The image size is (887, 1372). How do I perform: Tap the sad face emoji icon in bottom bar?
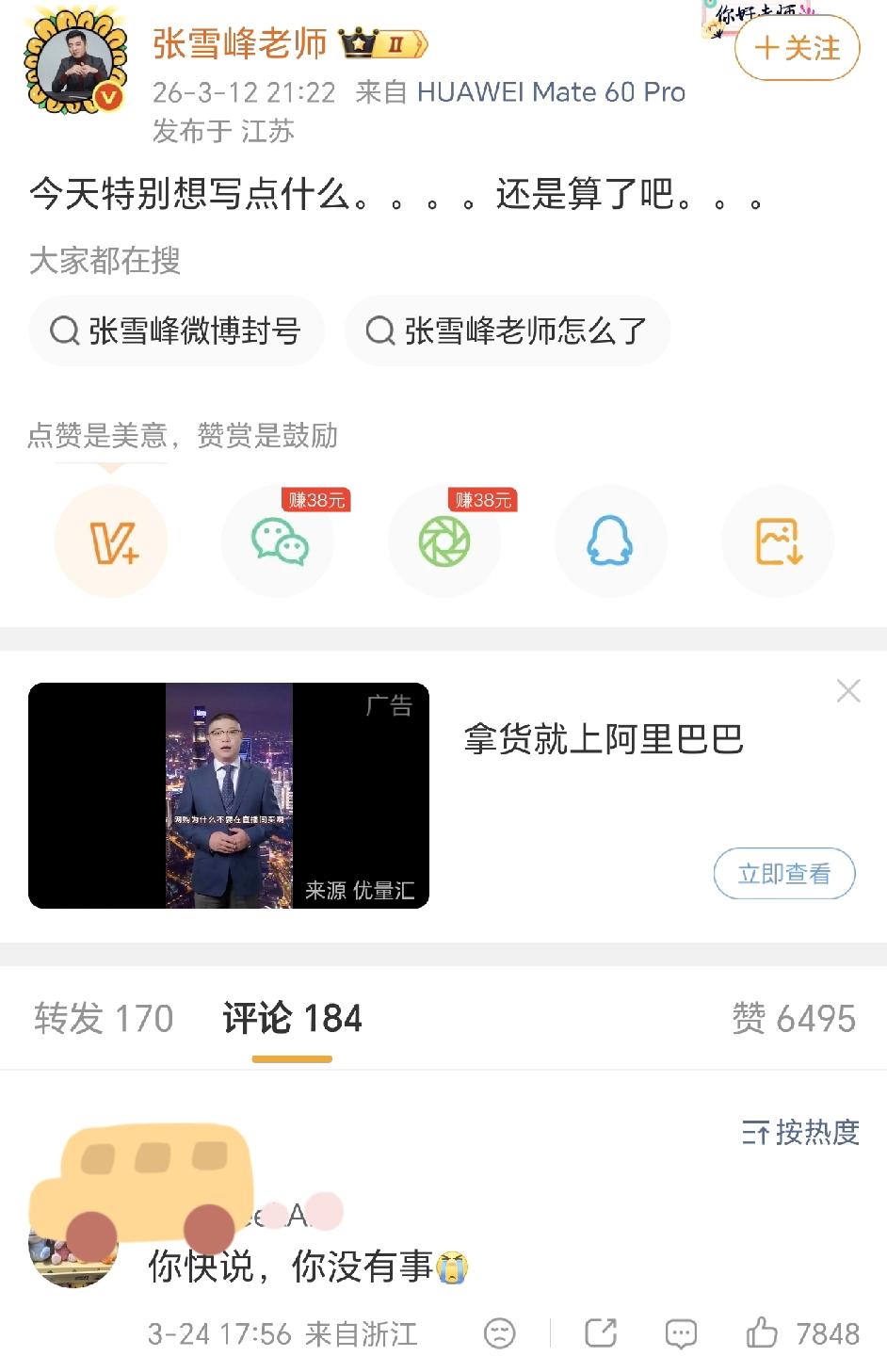pyautogui.click(x=500, y=1333)
